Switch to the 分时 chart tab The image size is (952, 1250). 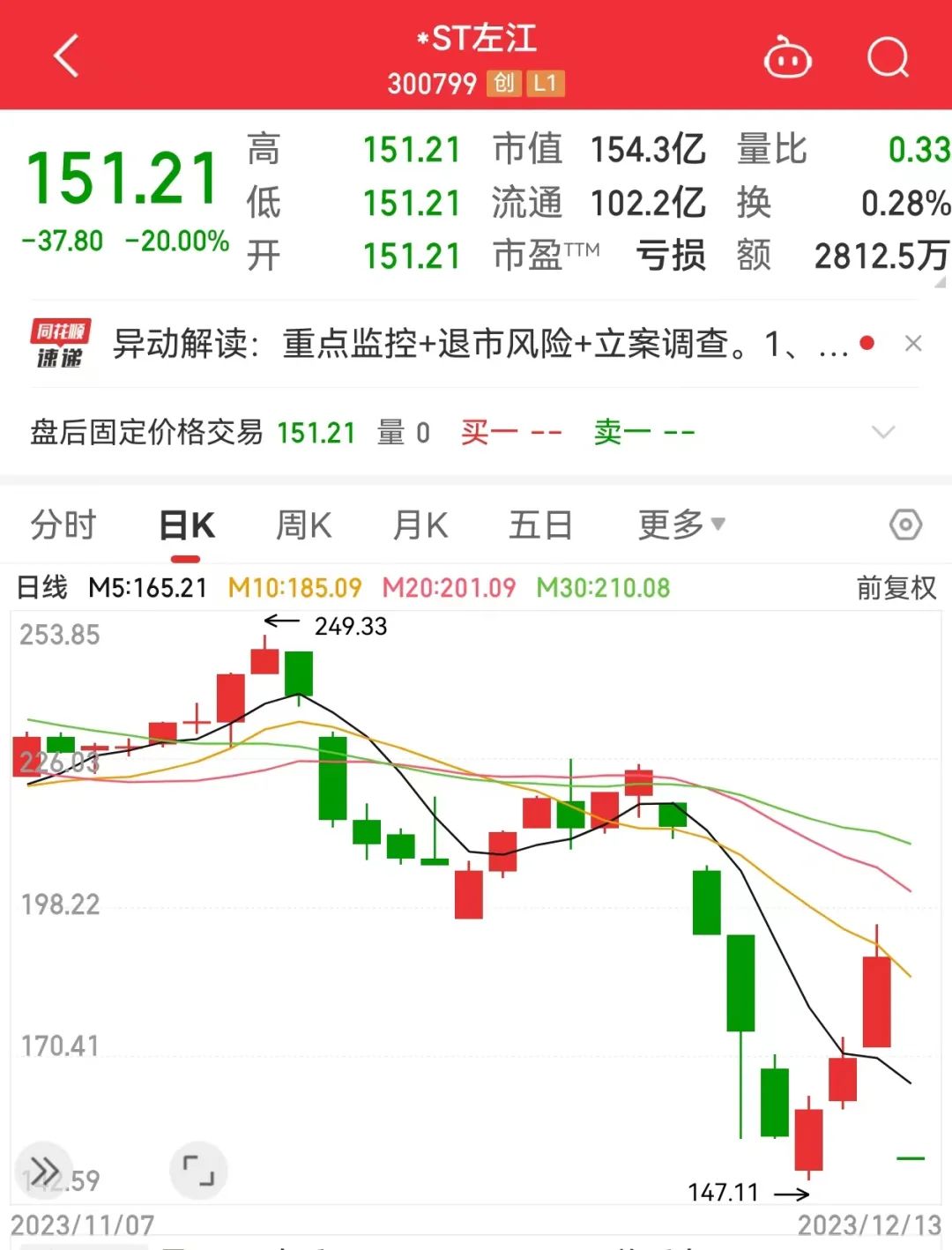coord(63,525)
